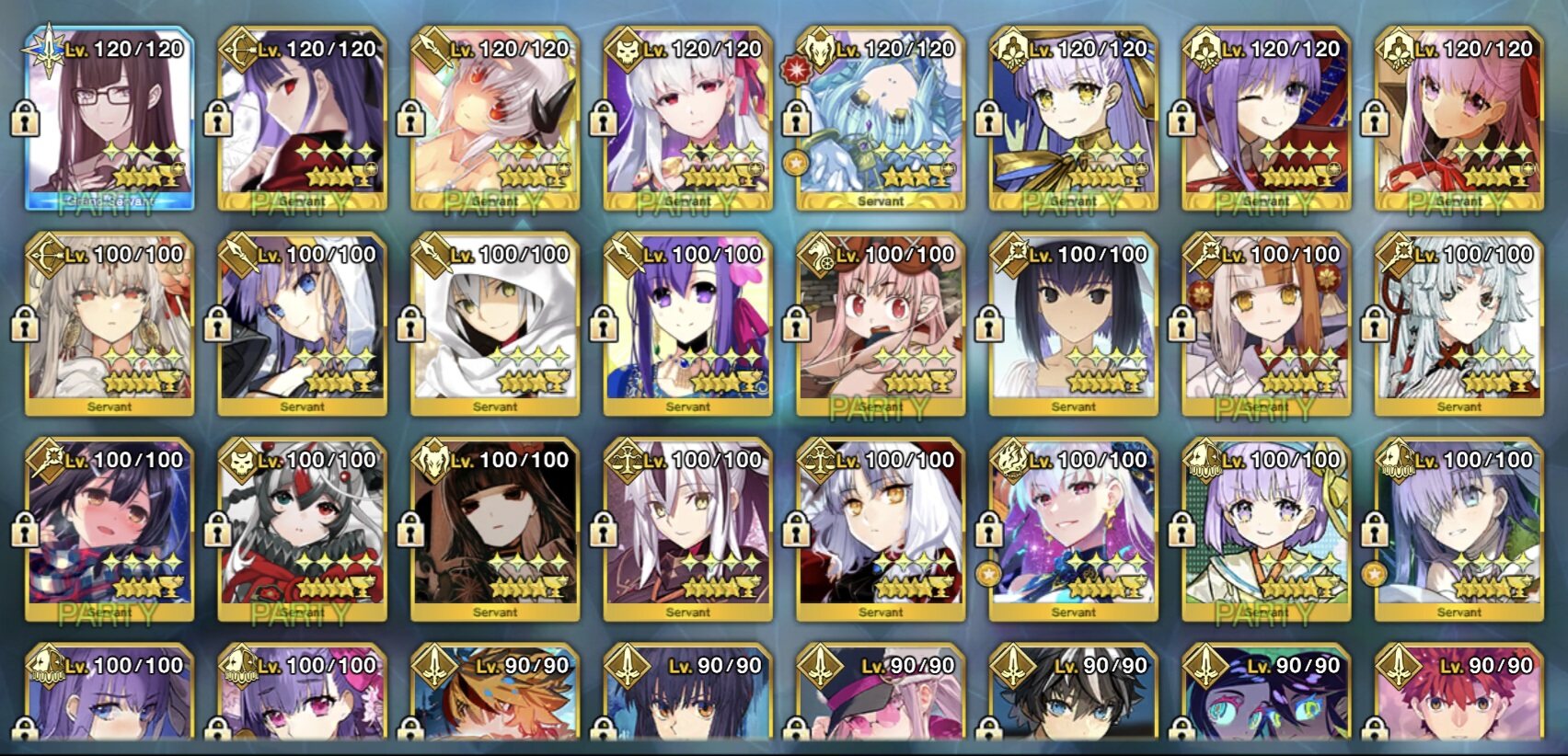Select the lavender bob-haired Foreigner Lv.100

(1266, 531)
